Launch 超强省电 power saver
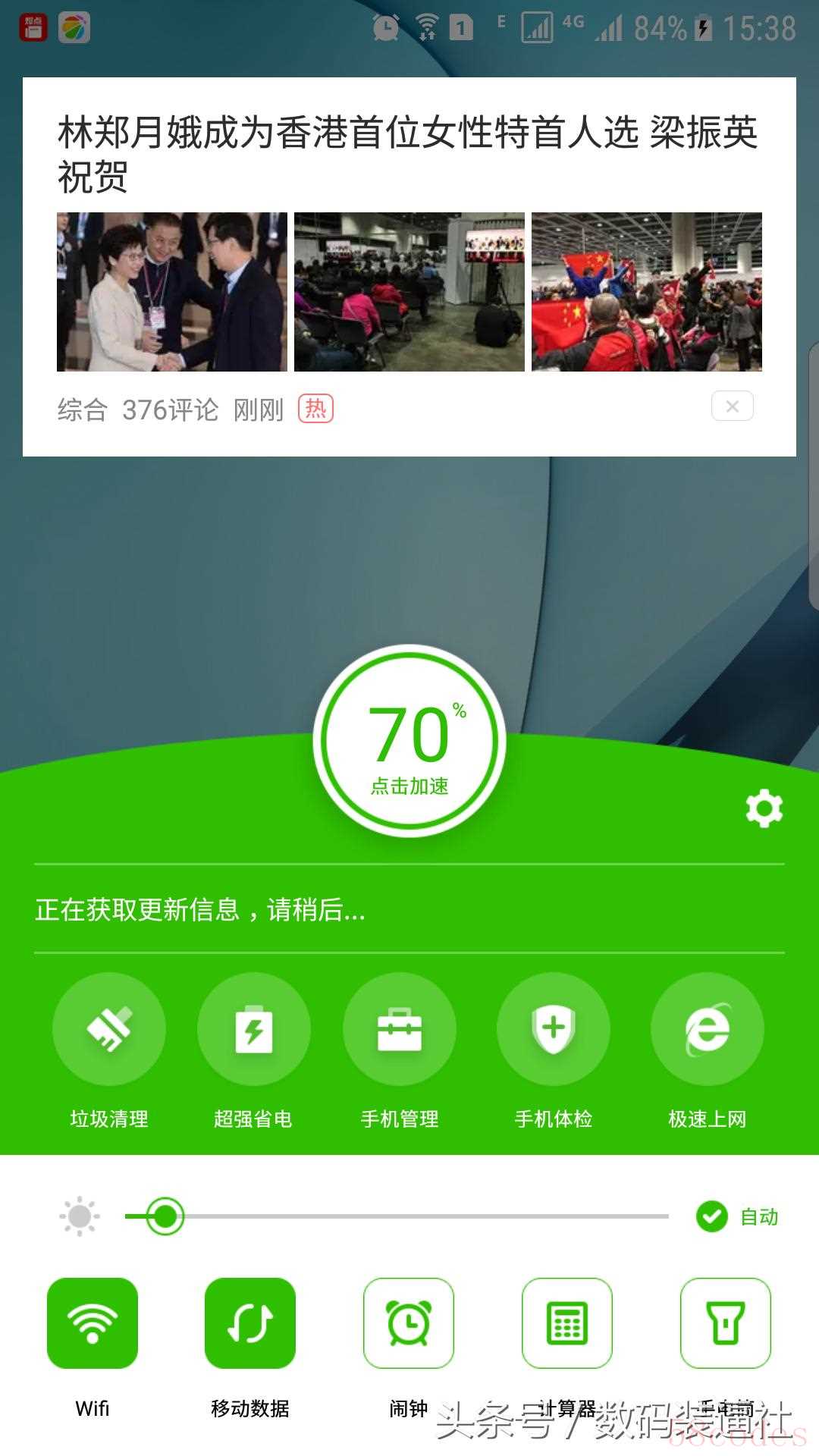819x1456 pixels. point(253,1029)
